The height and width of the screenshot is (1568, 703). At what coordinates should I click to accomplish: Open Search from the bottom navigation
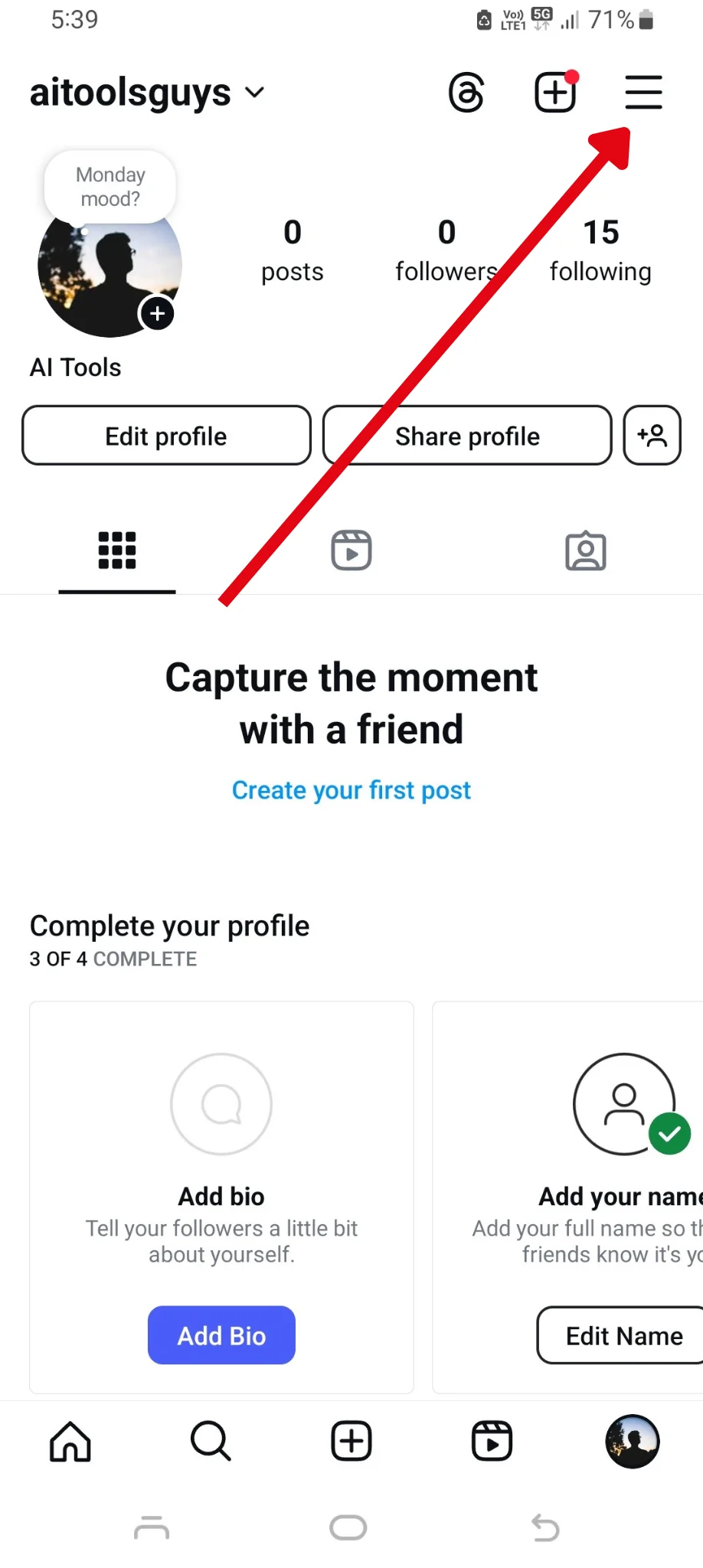pyautogui.click(x=210, y=1441)
